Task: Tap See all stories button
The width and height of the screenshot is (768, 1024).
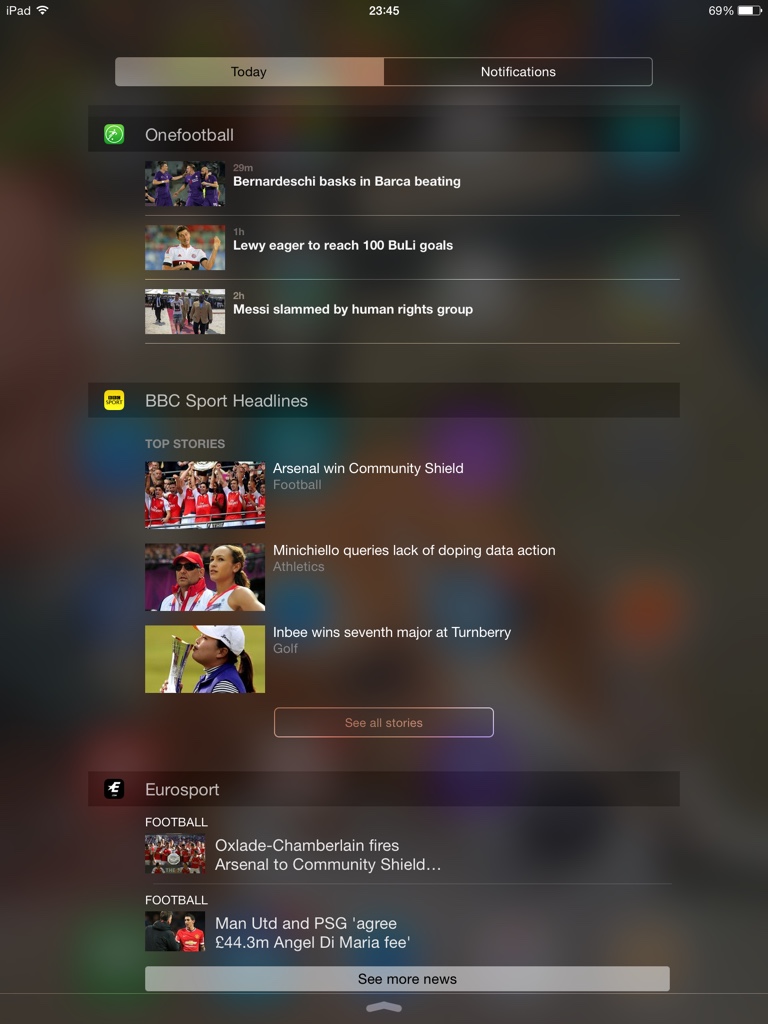Action: coord(384,722)
